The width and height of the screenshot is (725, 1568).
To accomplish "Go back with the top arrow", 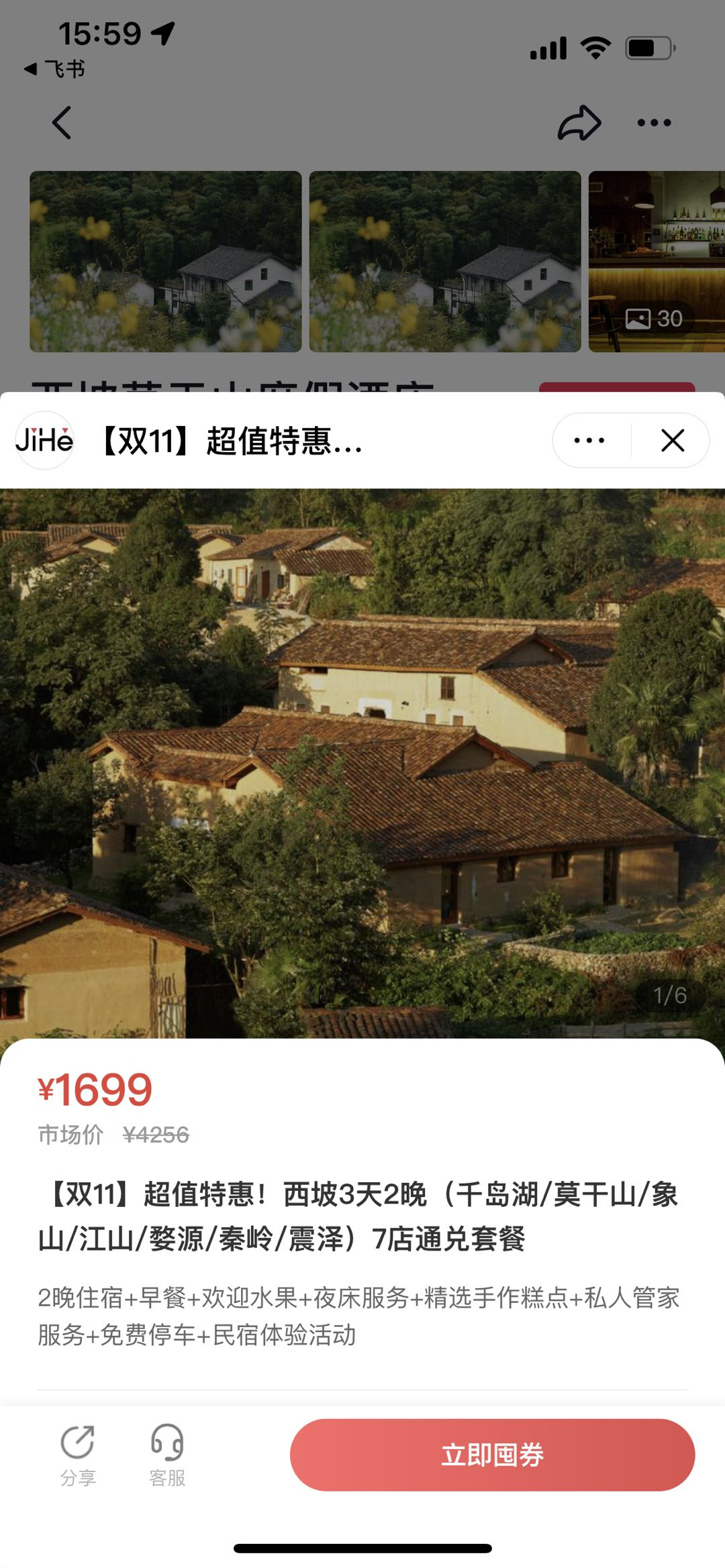I will coord(62,123).
